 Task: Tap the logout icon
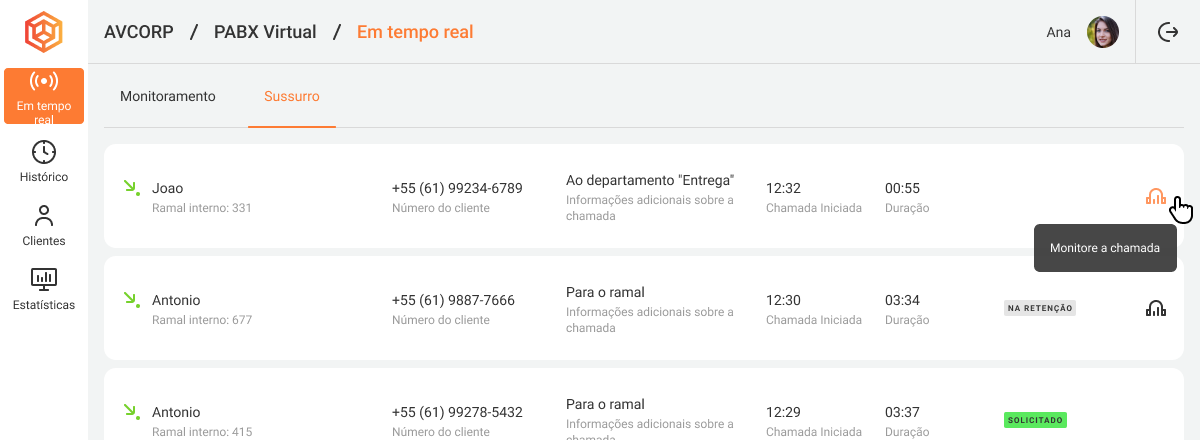click(1167, 32)
